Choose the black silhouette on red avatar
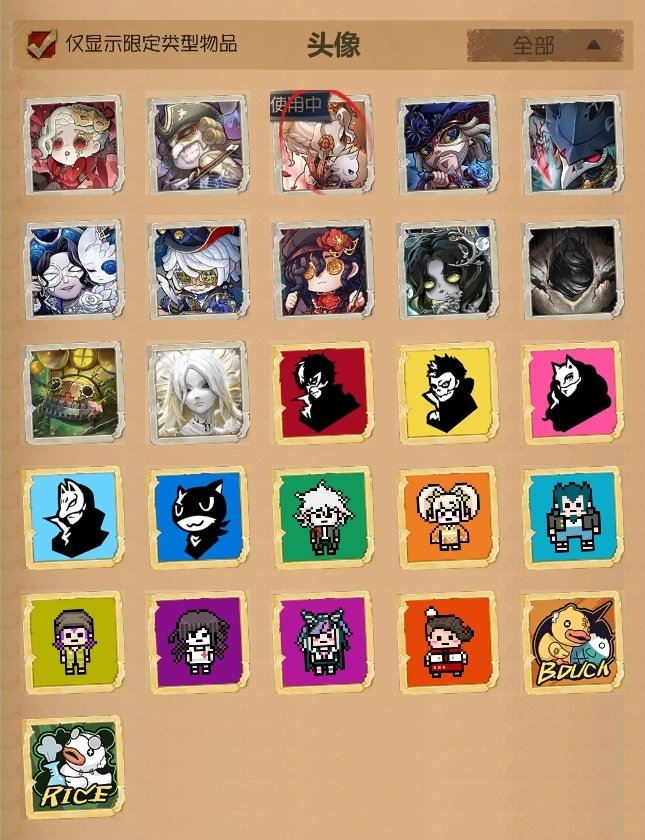The image size is (645, 840). click(320, 391)
